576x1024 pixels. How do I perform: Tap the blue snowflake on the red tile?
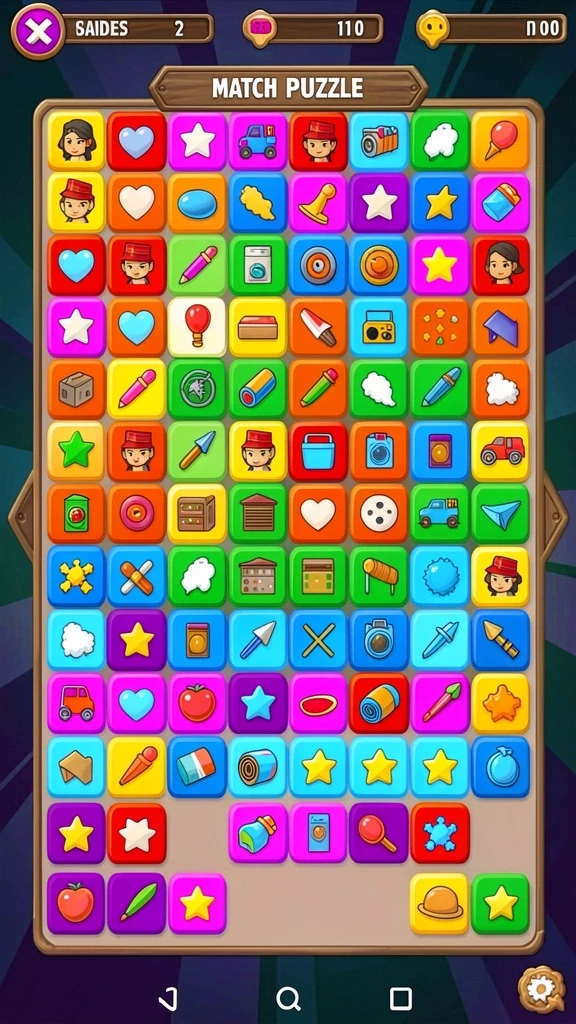point(440,833)
